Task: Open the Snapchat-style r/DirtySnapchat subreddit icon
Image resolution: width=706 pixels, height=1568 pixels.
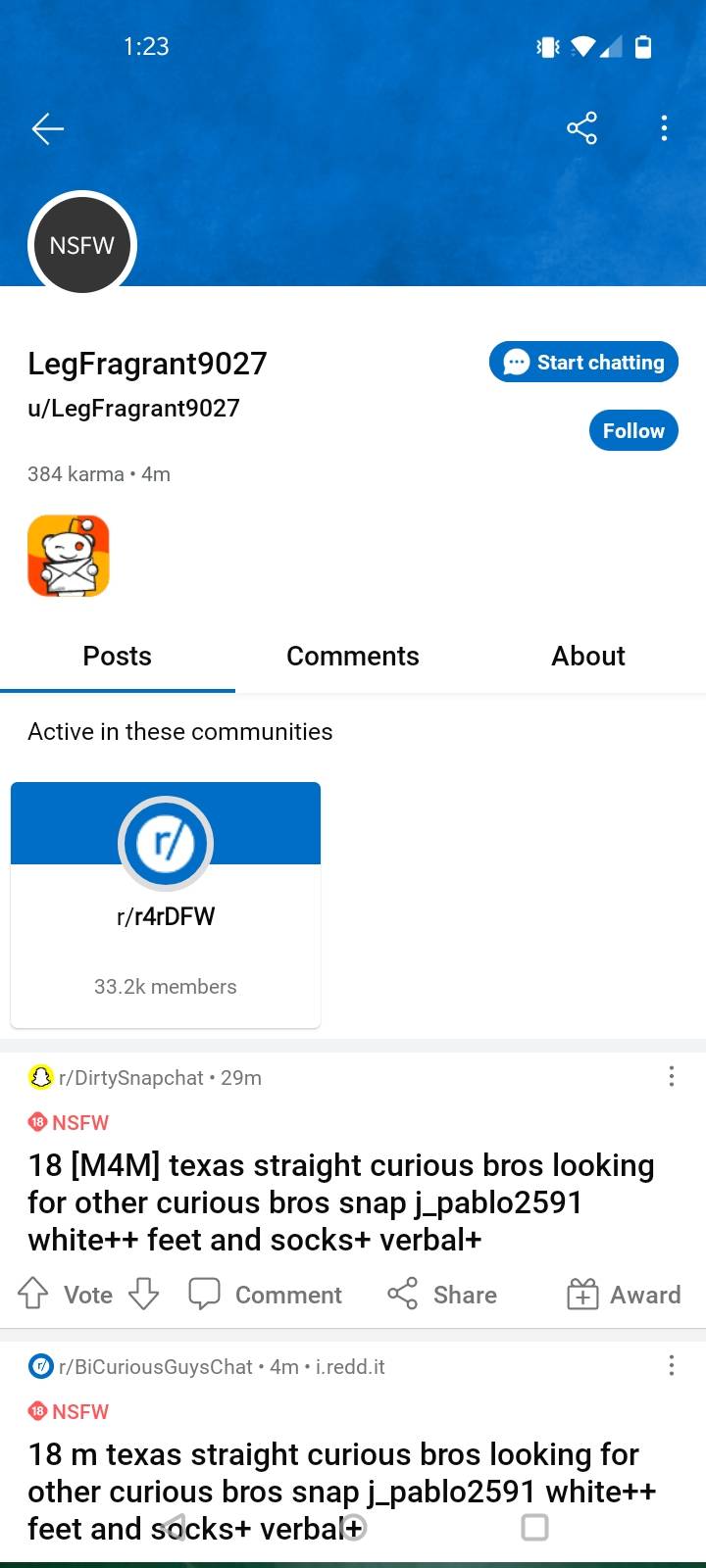Action: (x=39, y=1077)
